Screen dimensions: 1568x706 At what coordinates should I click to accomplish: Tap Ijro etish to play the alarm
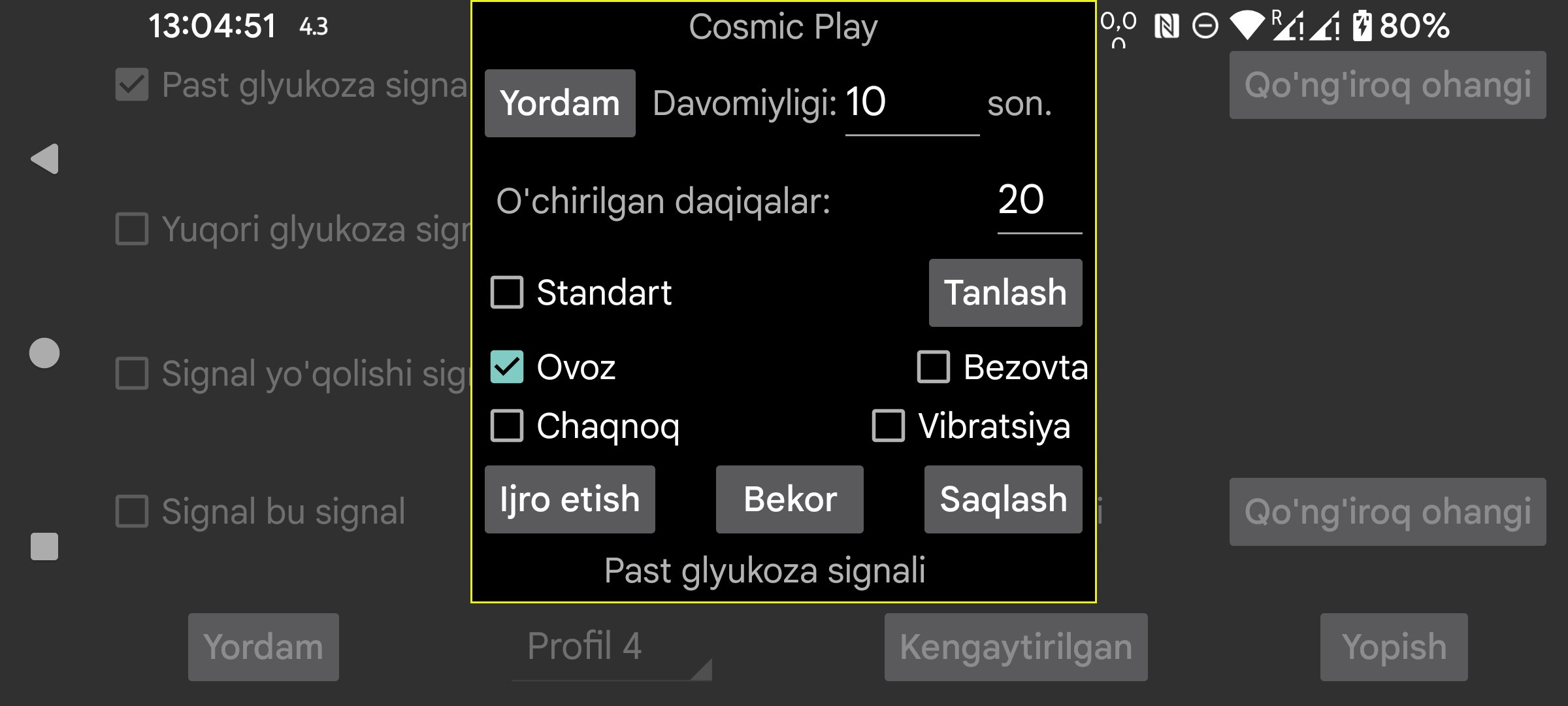tap(570, 499)
